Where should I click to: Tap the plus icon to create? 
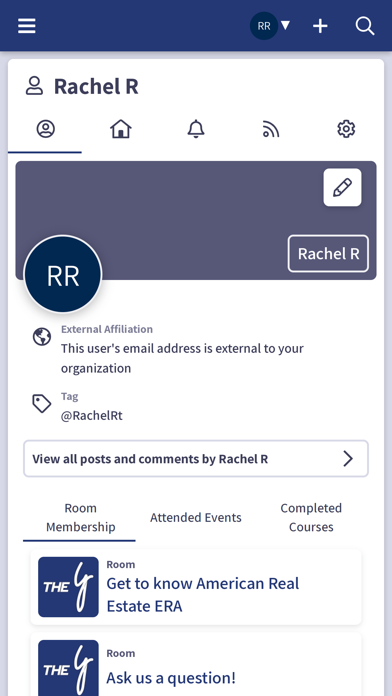[x=320, y=26]
